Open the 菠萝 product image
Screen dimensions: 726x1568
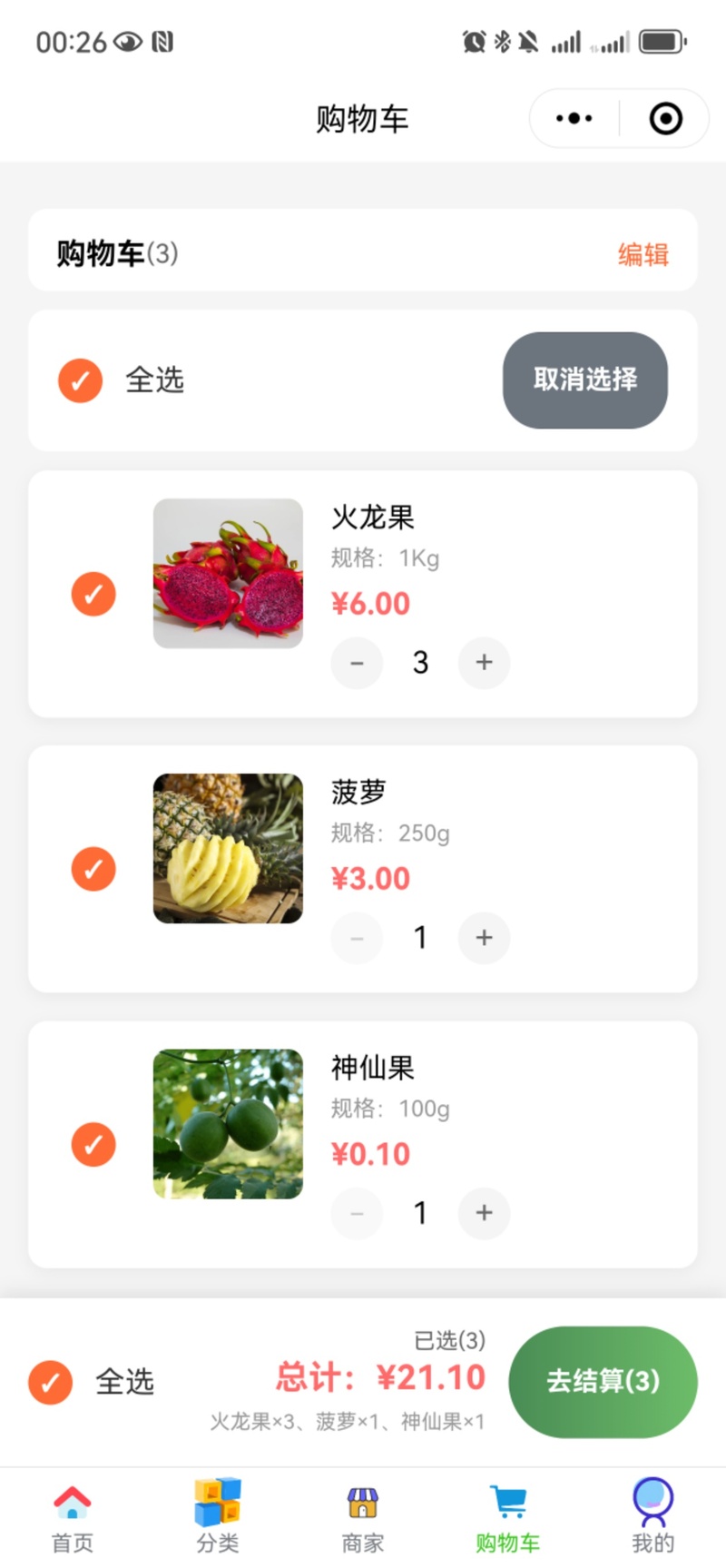(228, 848)
